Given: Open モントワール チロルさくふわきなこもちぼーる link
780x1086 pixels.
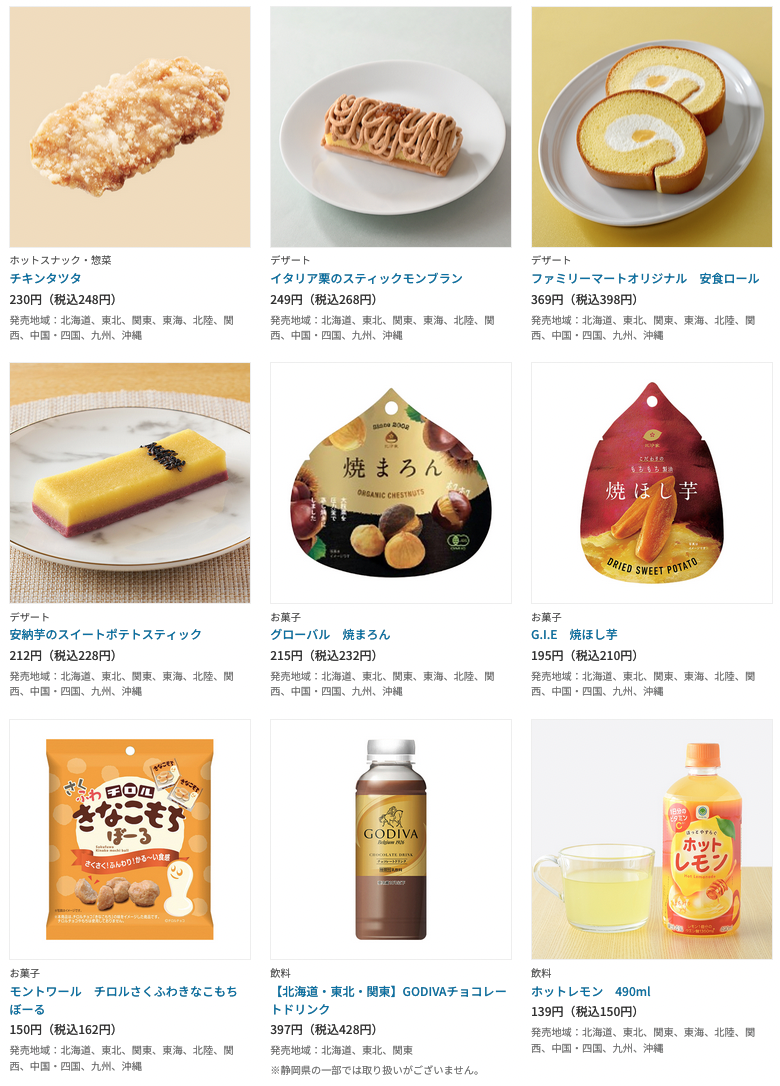Looking at the screenshot, I should [x=124, y=1000].
